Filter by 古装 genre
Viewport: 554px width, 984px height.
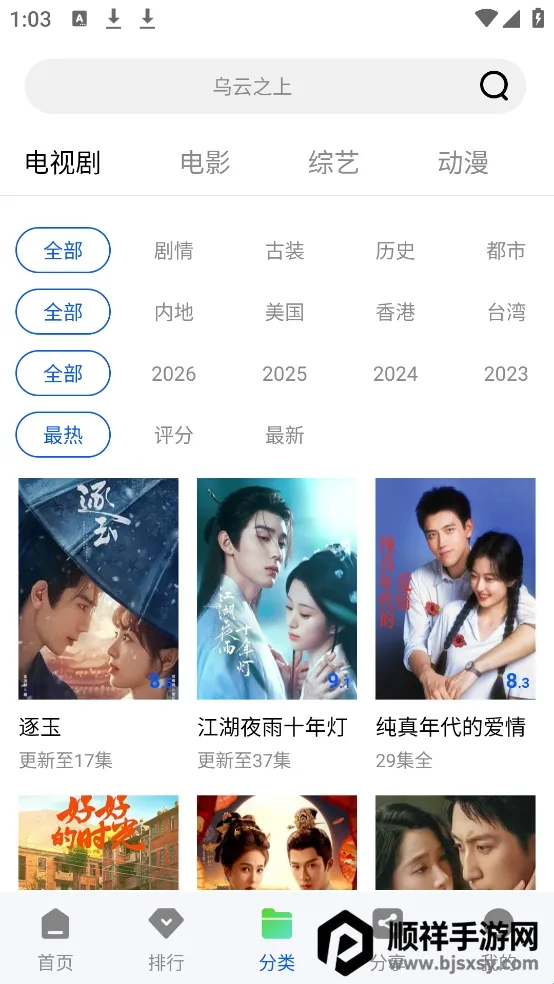tap(285, 250)
